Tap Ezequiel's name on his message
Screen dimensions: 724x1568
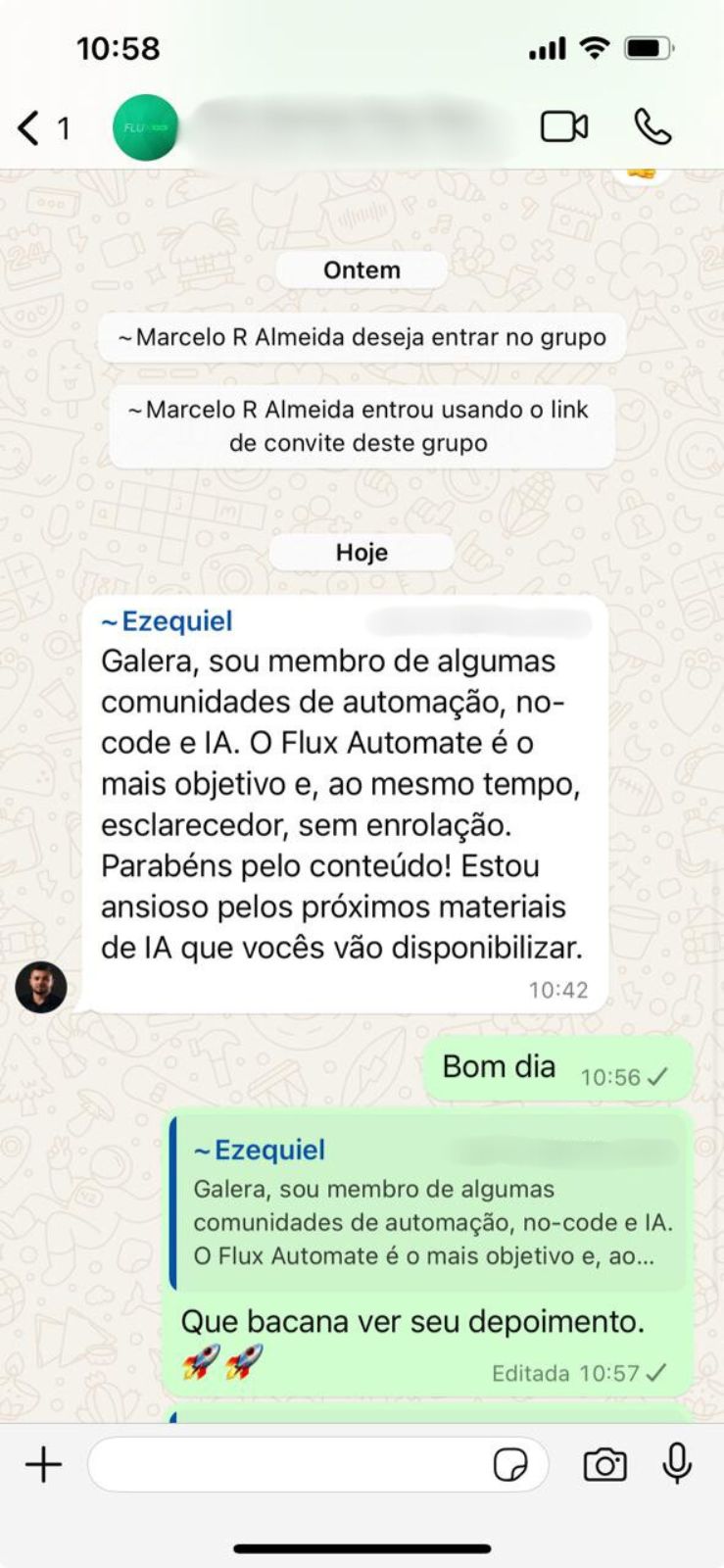tap(168, 621)
